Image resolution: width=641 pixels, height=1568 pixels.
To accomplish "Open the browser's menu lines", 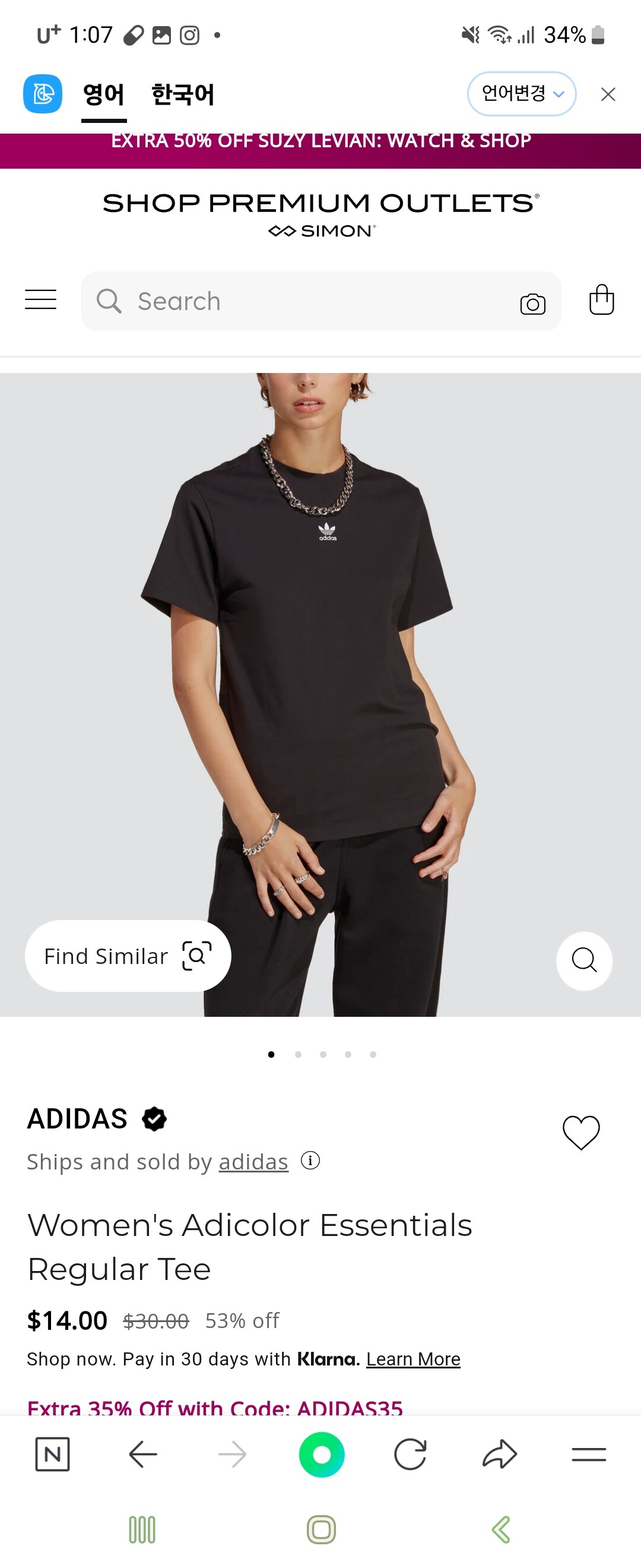I will (x=588, y=1455).
